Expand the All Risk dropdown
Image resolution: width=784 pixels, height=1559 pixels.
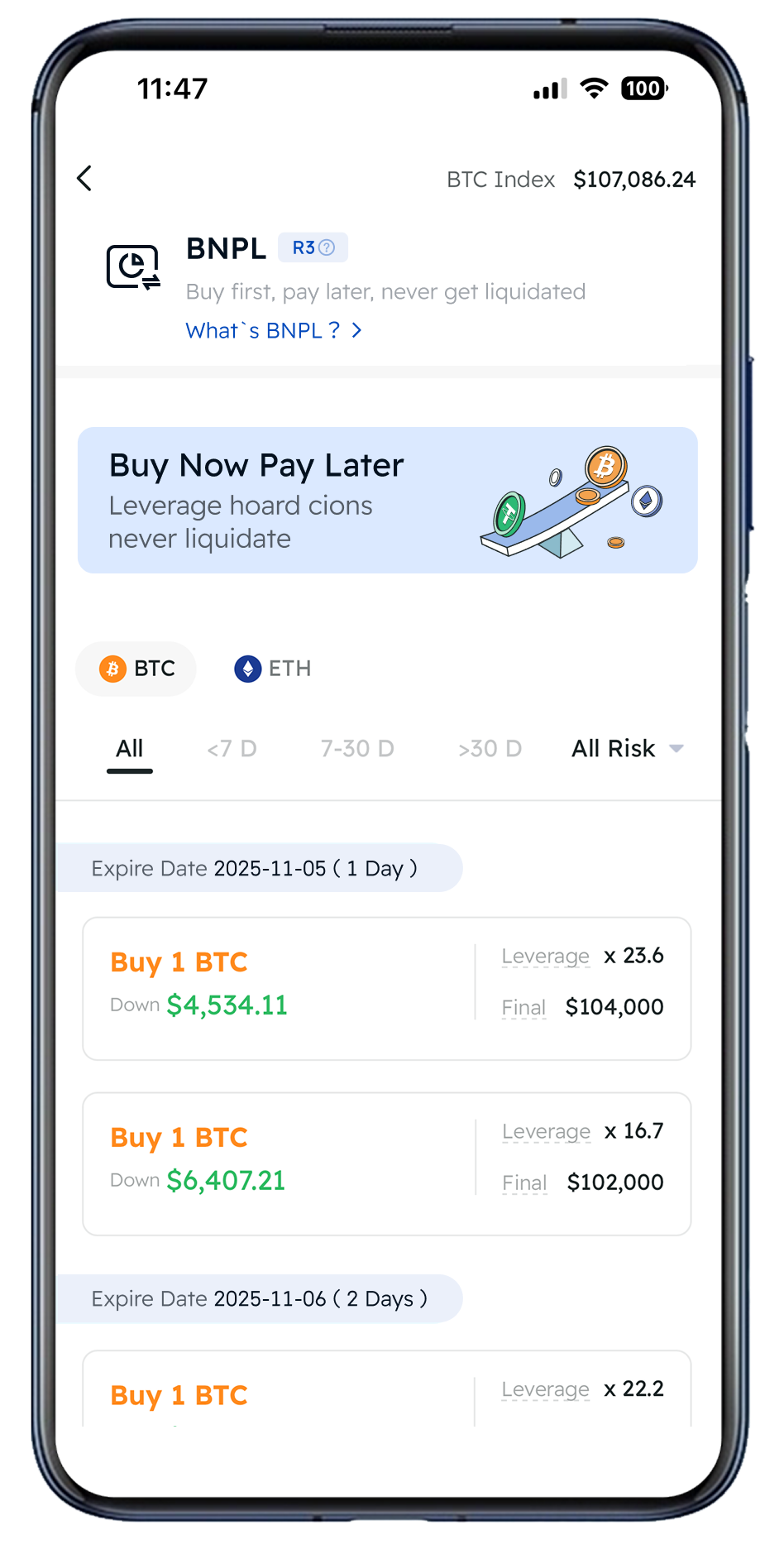coord(628,749)
